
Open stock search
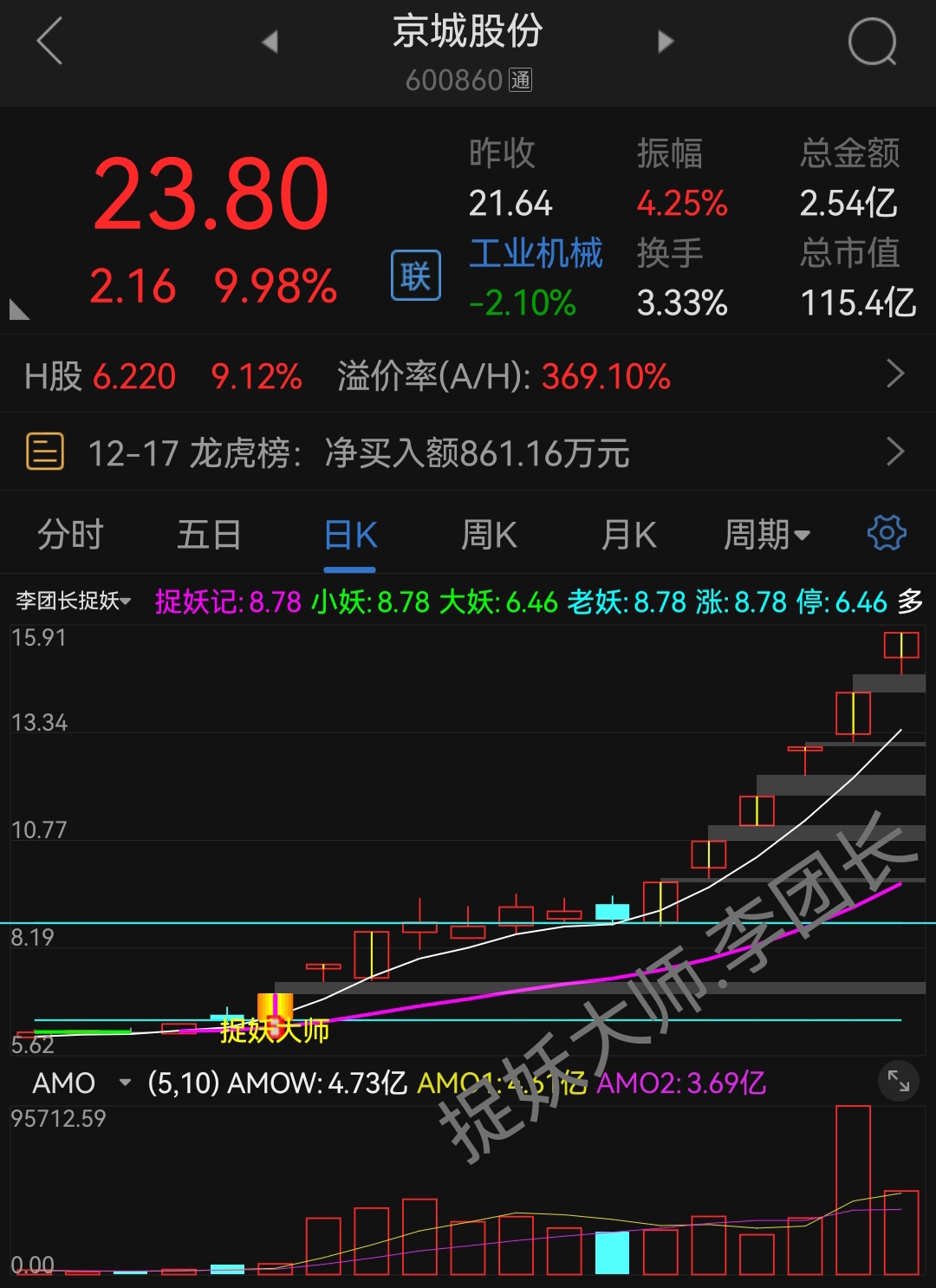[872, 42]
